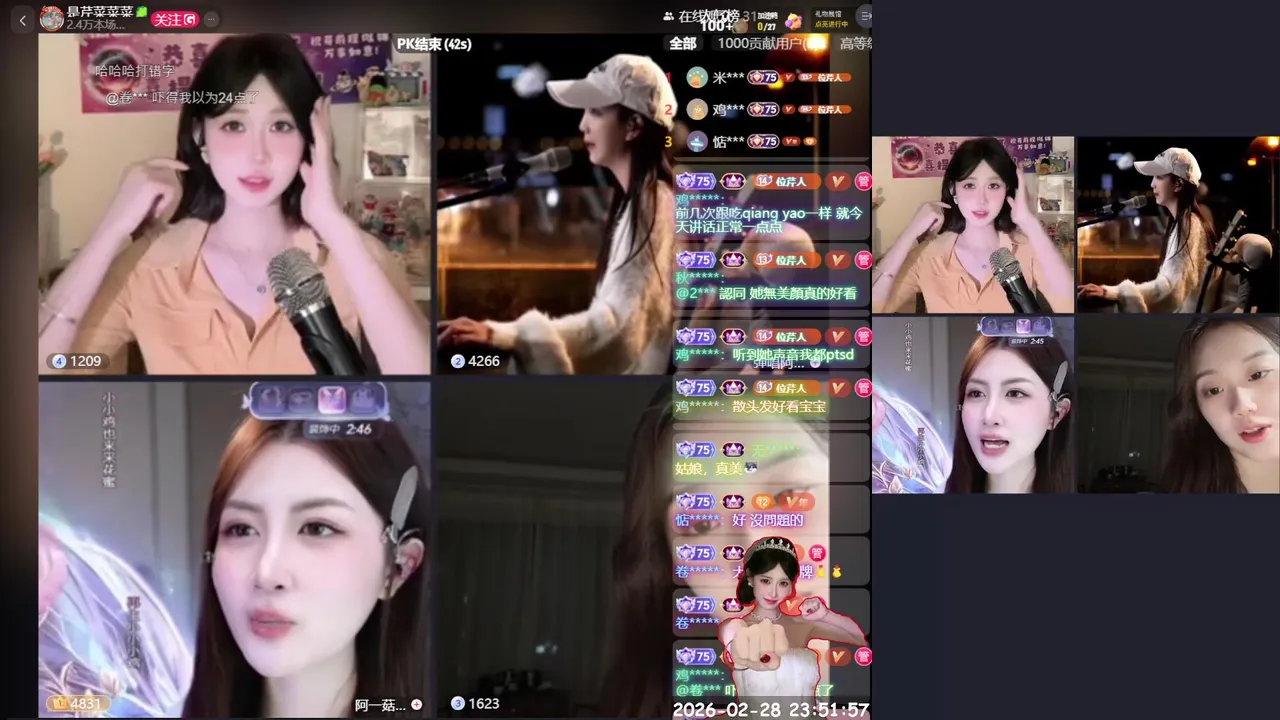
Task: Open the top-right side panel icon
Action: point(864,16)
